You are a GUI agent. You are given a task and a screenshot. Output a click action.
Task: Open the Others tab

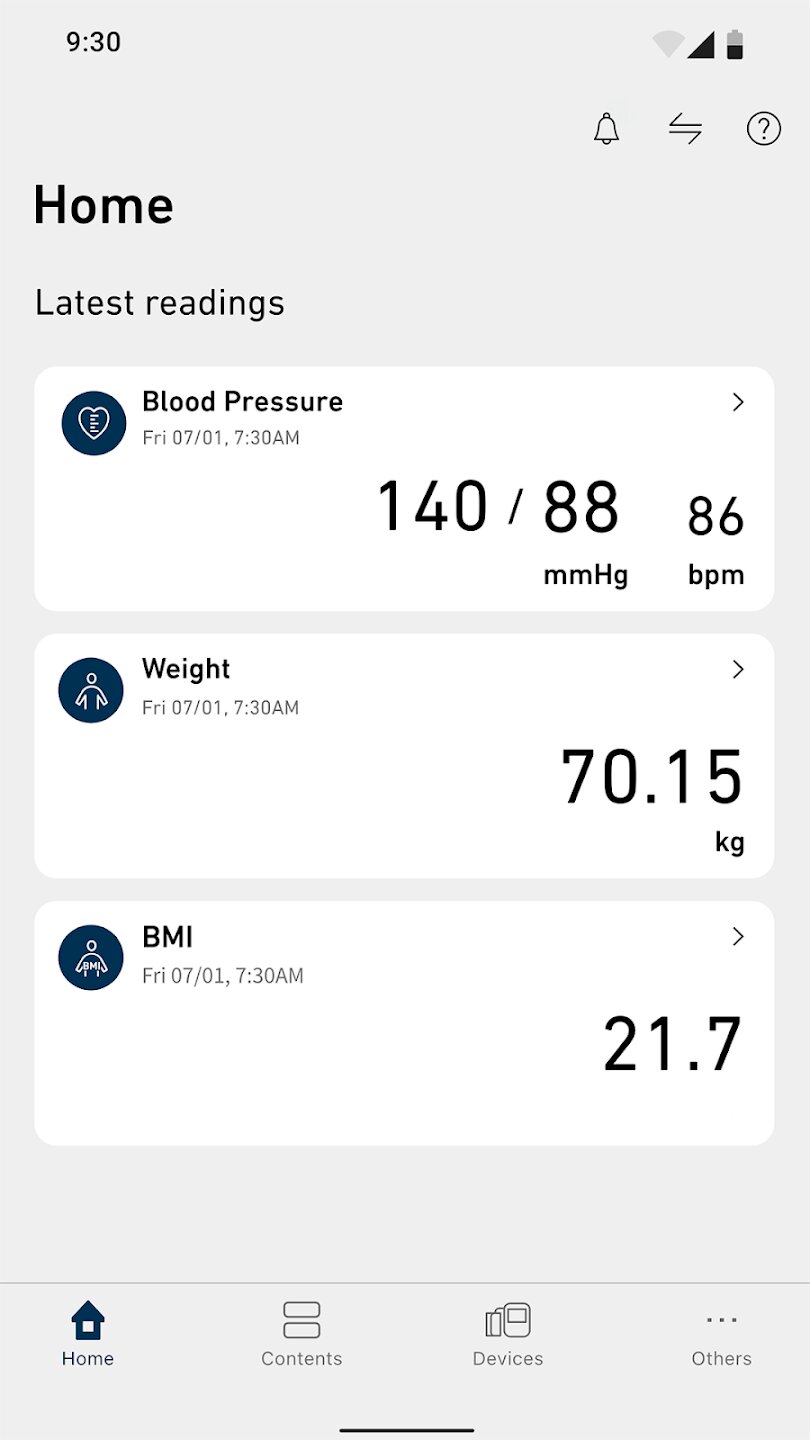(x=721, y=1334)
